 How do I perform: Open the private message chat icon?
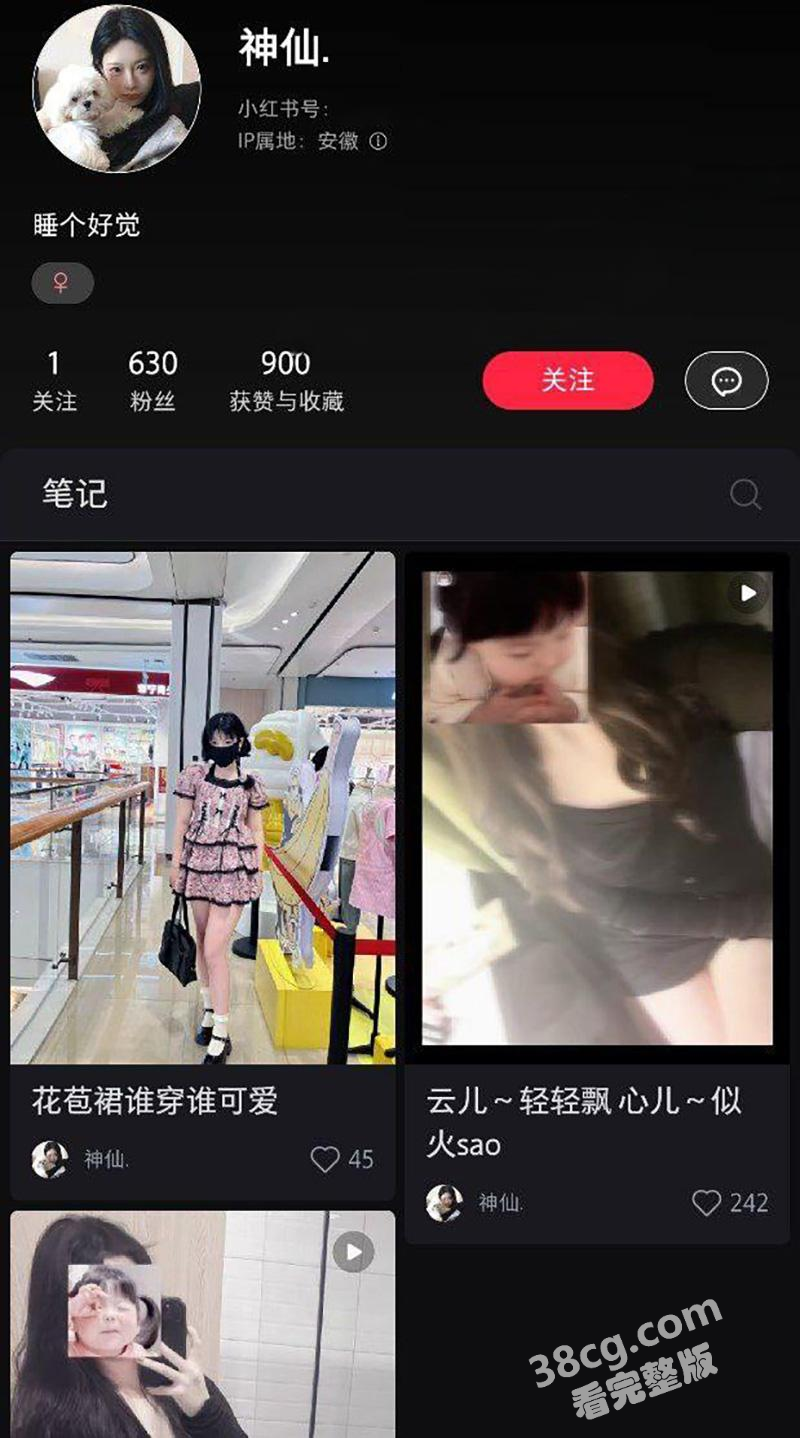click(726, 380)
